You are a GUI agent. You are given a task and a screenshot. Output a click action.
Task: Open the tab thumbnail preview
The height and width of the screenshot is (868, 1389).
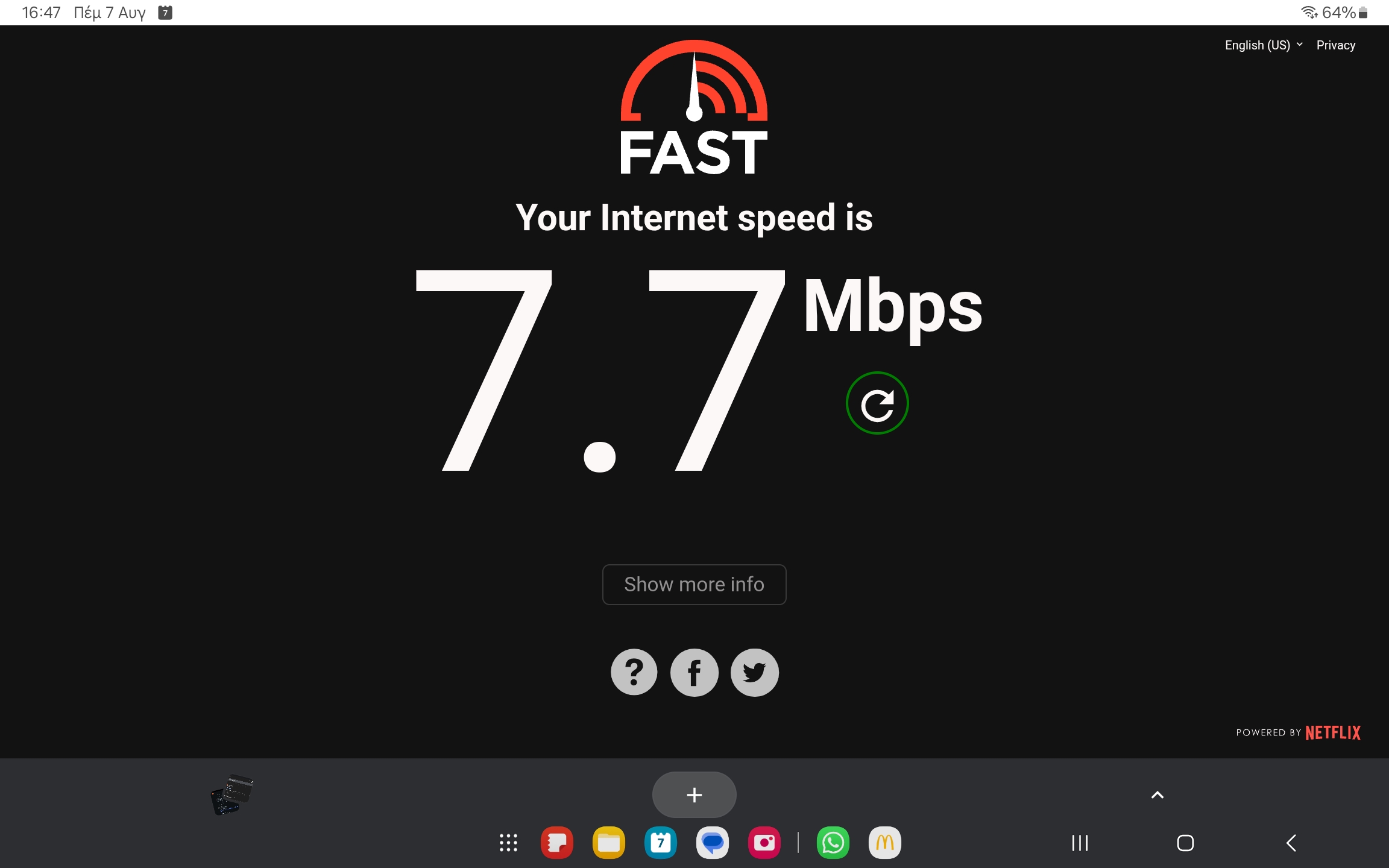pyautogui.click(x=232, y=794)
